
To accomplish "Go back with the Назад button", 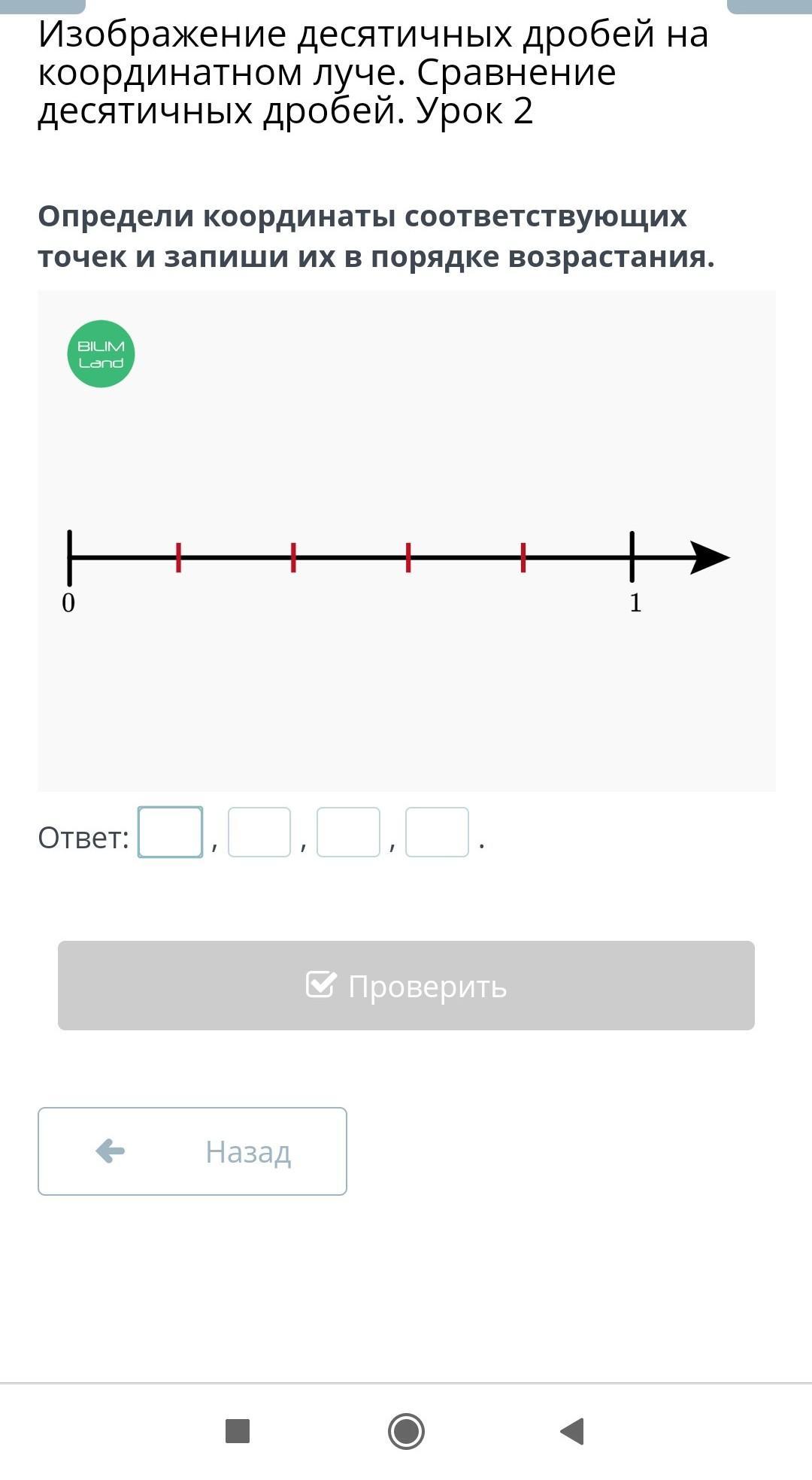I will pos(192,1151).
